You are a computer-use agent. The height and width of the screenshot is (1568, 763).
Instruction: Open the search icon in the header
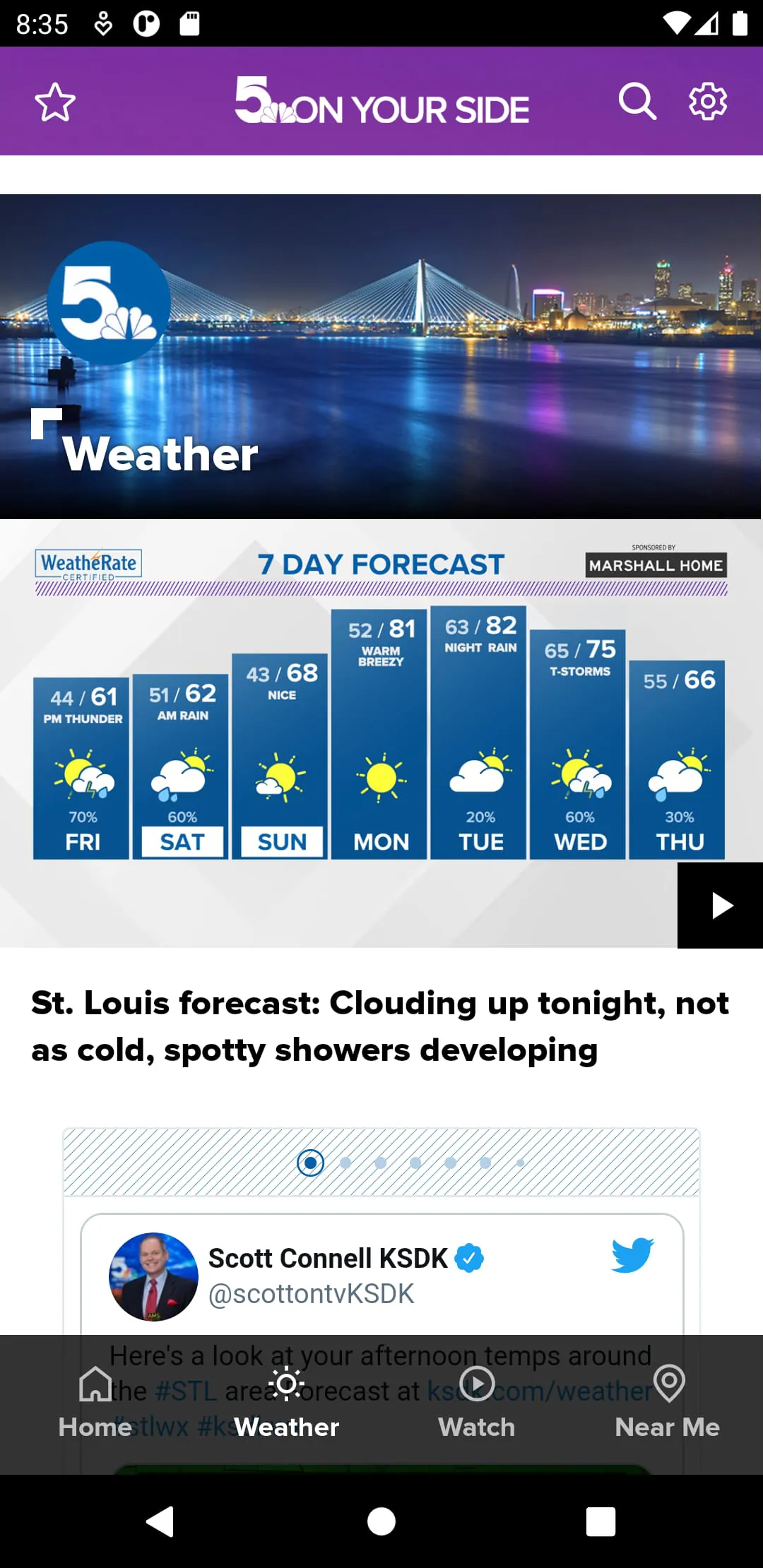(637, 101)
